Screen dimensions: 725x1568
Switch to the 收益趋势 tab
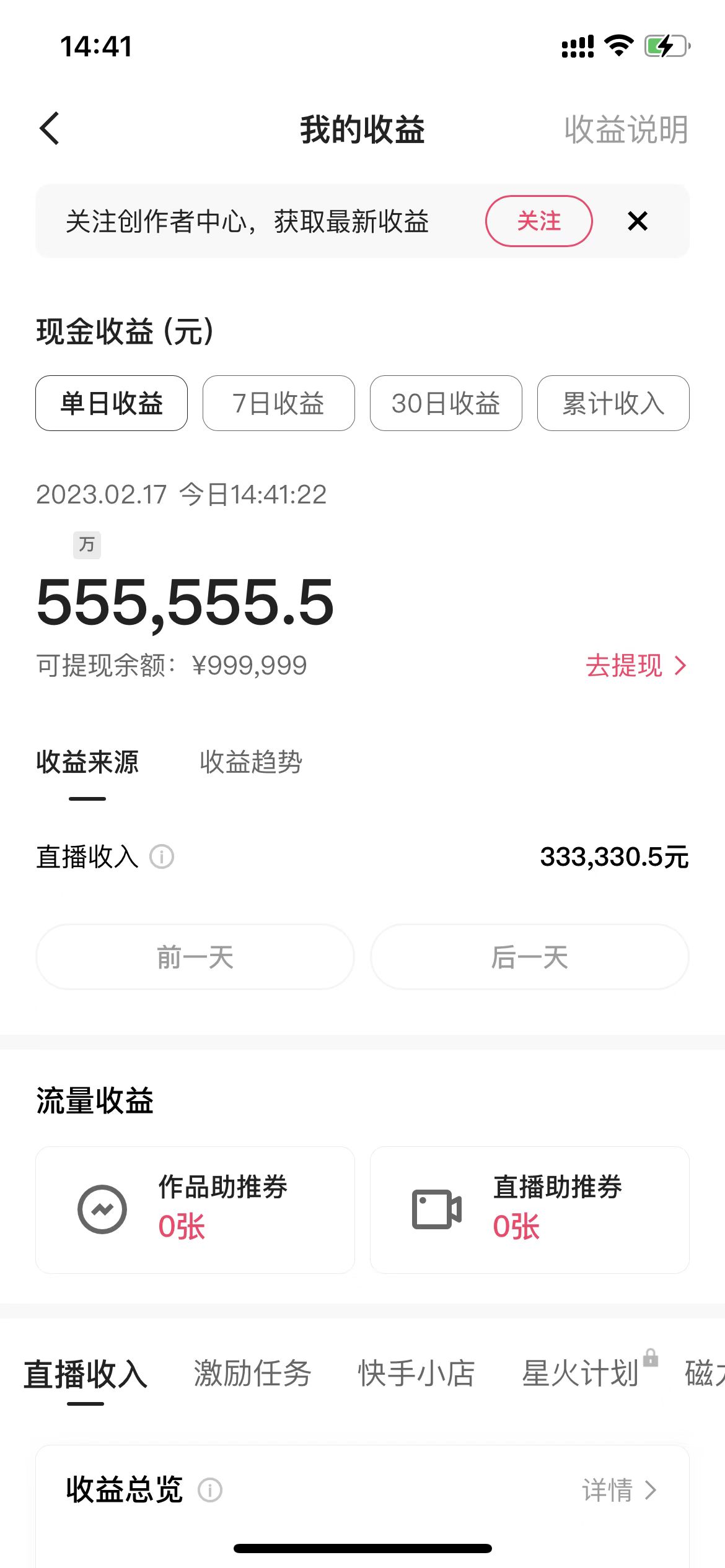point(250,764)
